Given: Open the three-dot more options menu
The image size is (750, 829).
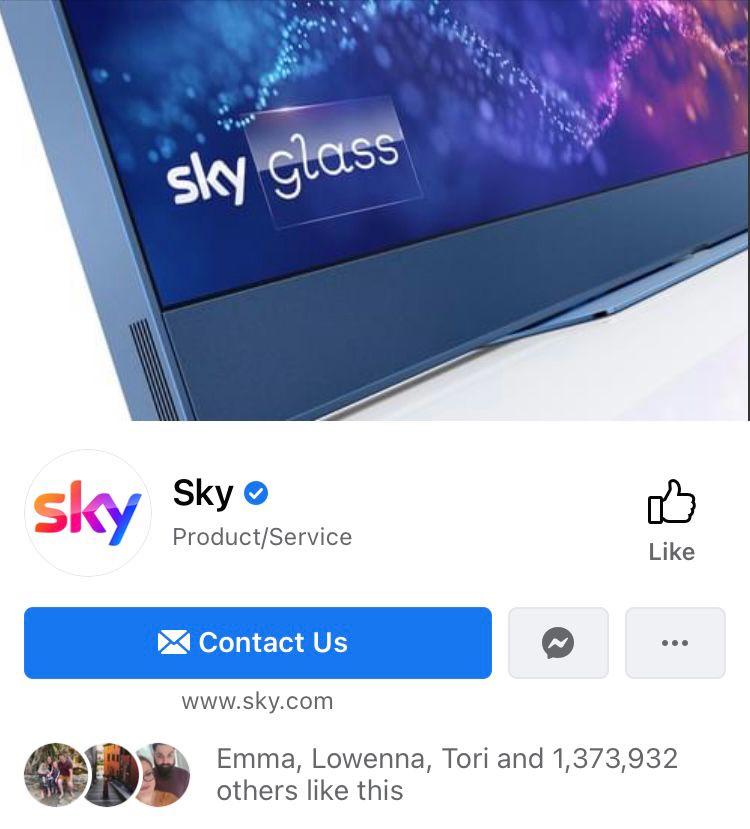Looking at the screenshot, I should [x=675, y=643].
